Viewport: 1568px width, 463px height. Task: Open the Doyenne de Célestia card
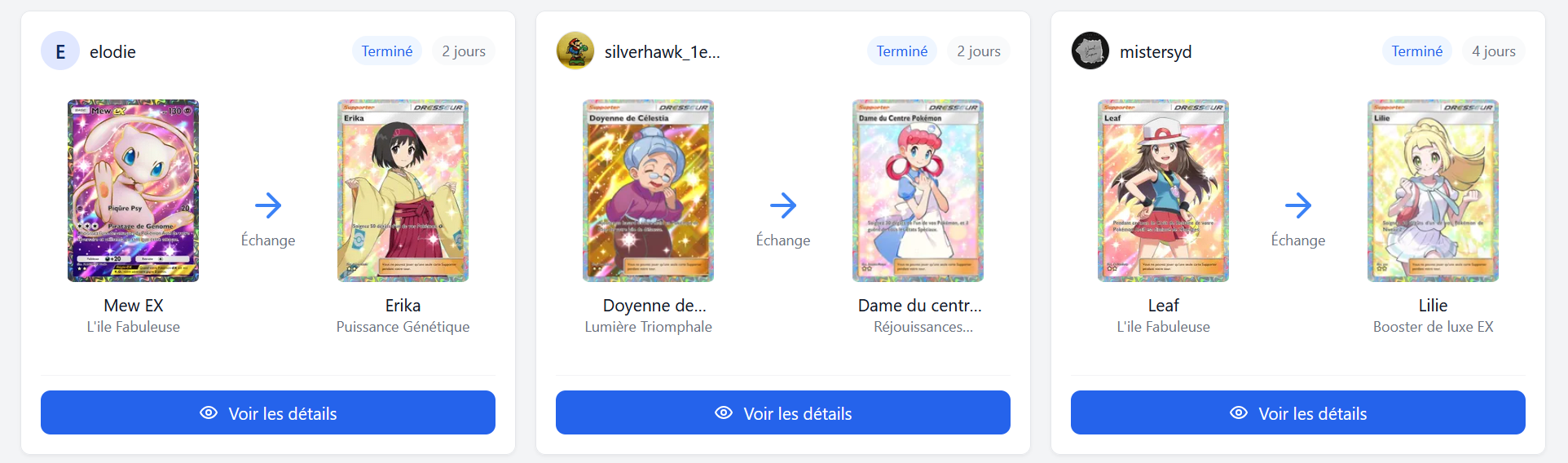click(x=648, y=191)
